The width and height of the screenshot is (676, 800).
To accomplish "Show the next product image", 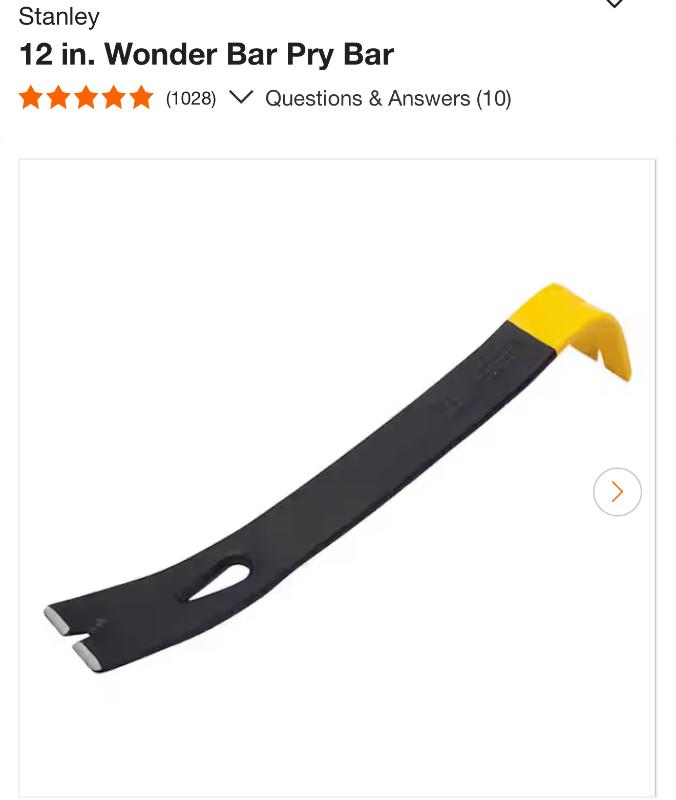I will point(617,491).
